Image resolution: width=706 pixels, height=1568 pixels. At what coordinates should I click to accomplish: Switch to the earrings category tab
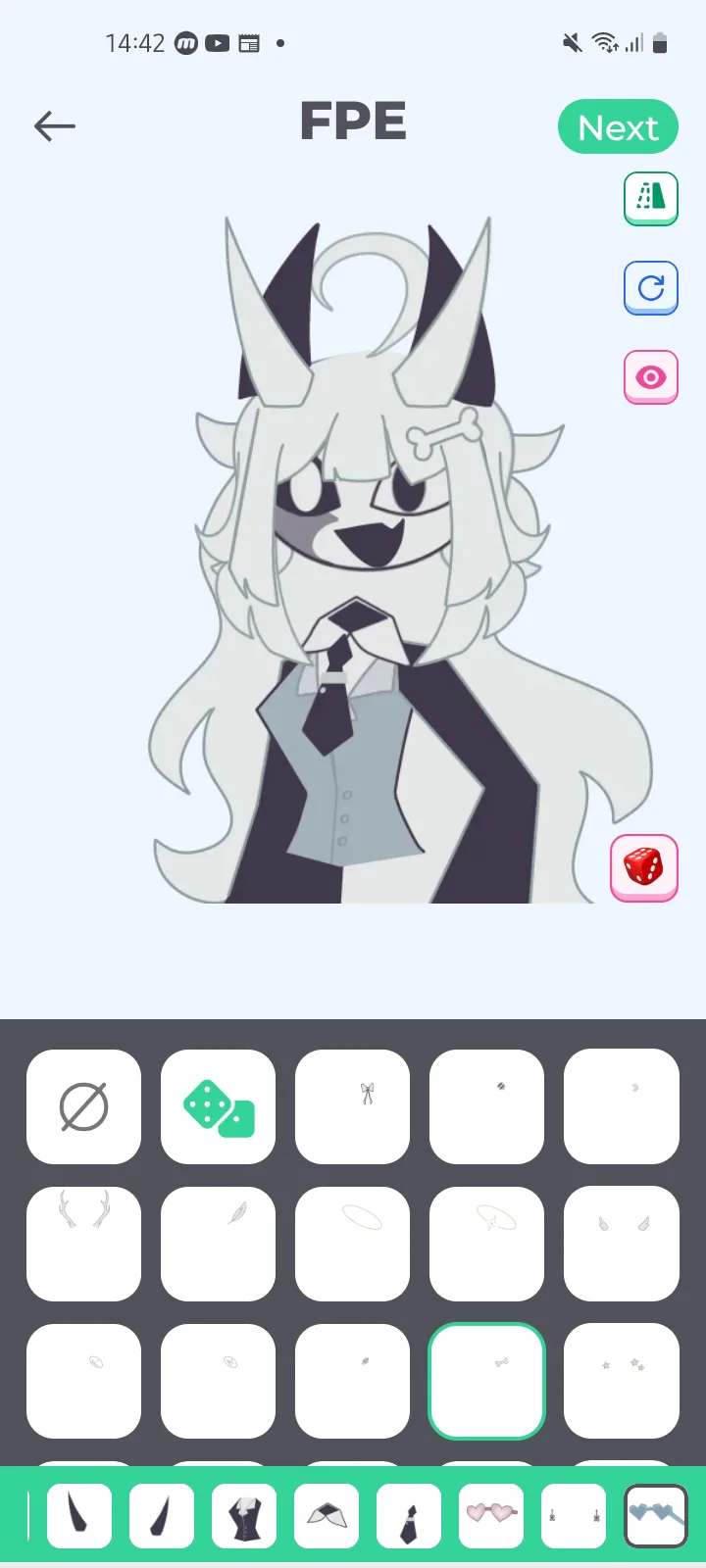click(x=574, y=1516)
